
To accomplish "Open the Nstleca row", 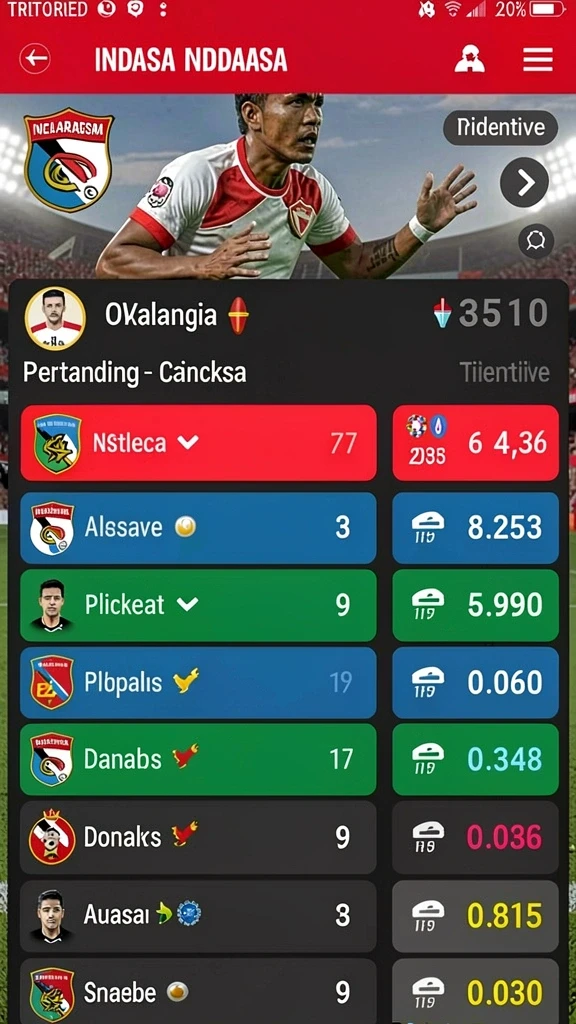I will pos(199,443).
